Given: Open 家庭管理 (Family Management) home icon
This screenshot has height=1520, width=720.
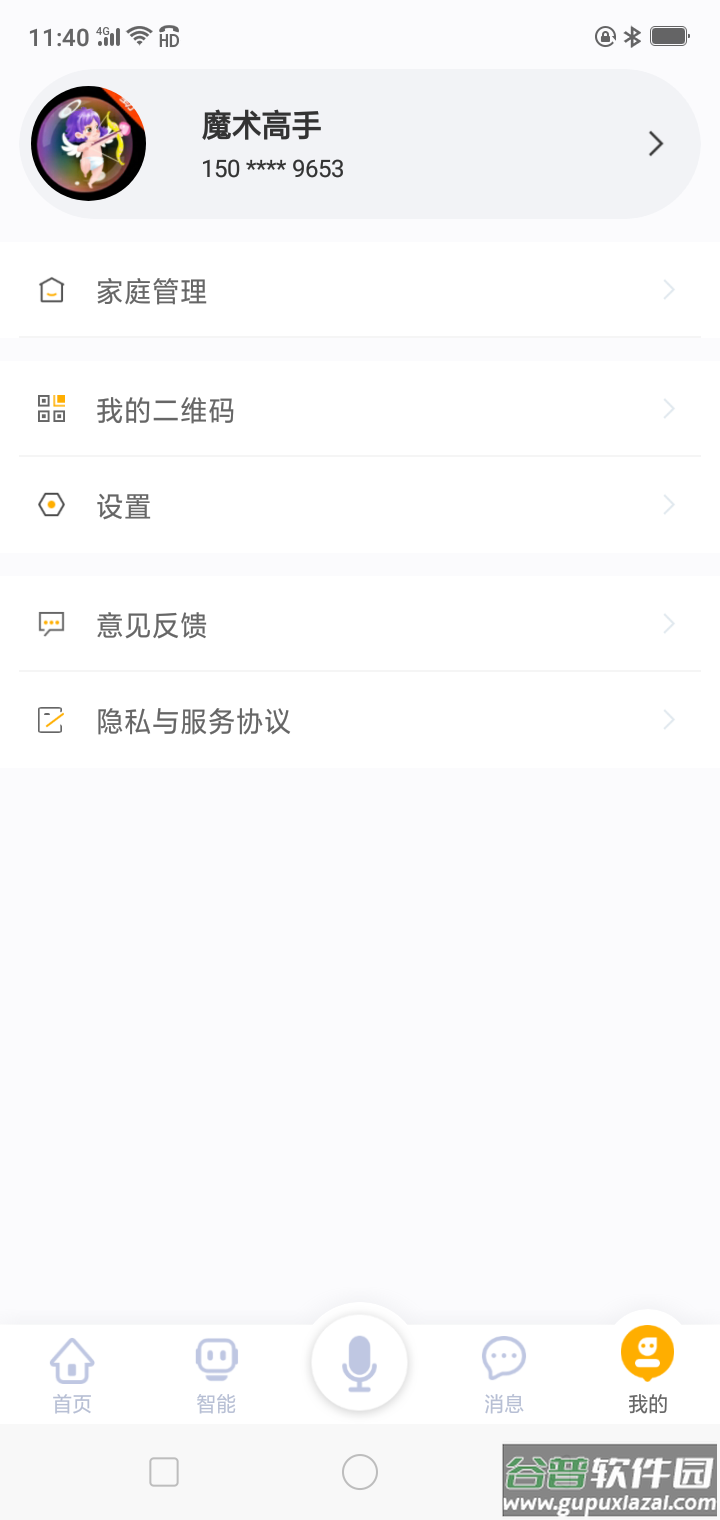Looking at the screenshot, I should click(x=51, y=291).
